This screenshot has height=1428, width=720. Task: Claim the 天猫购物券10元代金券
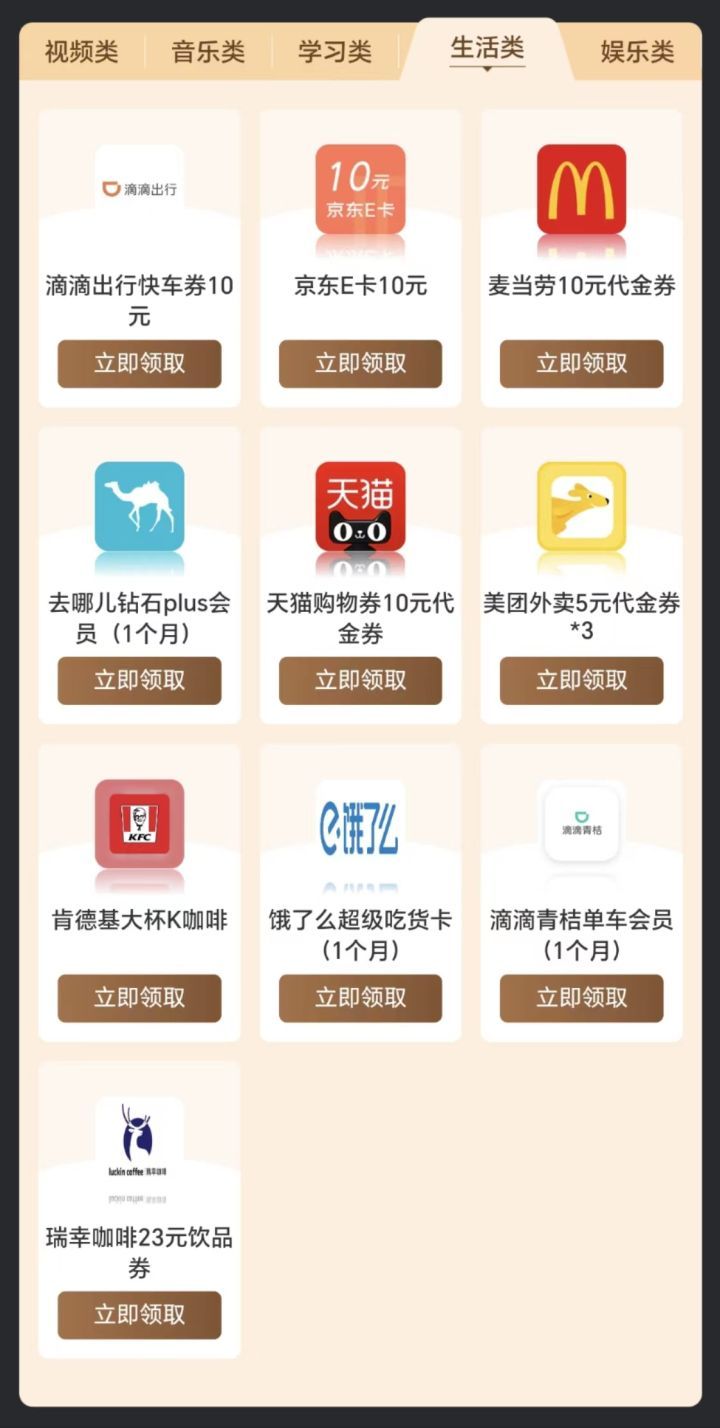click(360, 680)
